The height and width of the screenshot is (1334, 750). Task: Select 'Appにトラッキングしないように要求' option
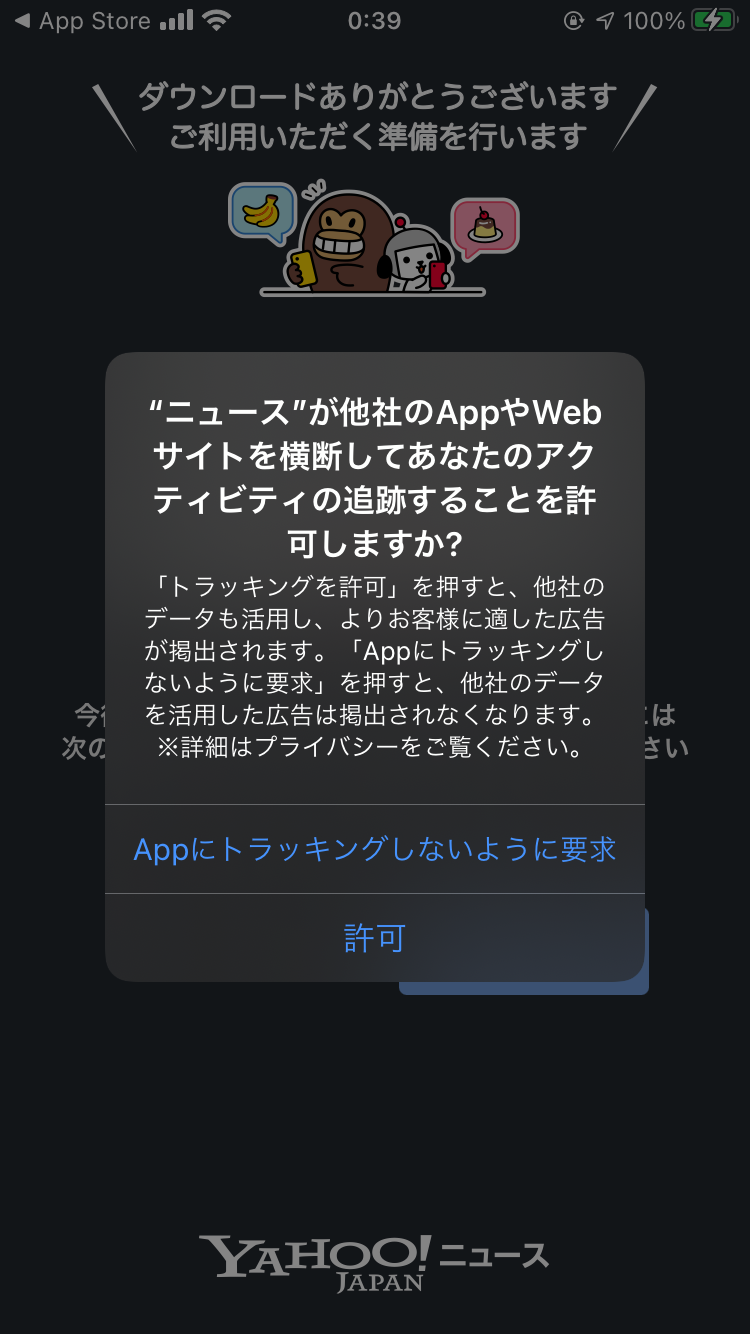[374, 849]
